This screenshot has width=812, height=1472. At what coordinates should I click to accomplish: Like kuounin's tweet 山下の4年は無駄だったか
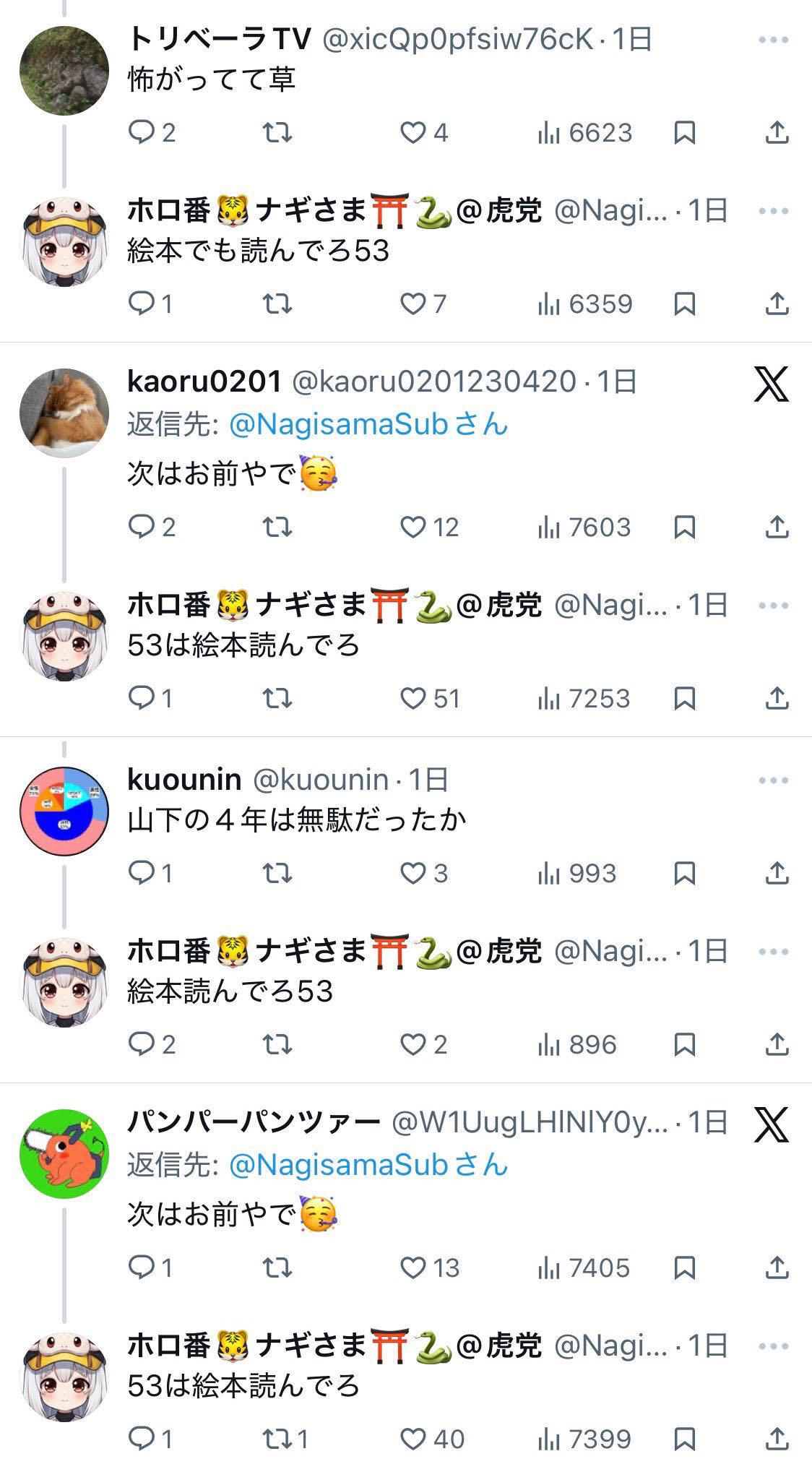(x=413, y=874)
